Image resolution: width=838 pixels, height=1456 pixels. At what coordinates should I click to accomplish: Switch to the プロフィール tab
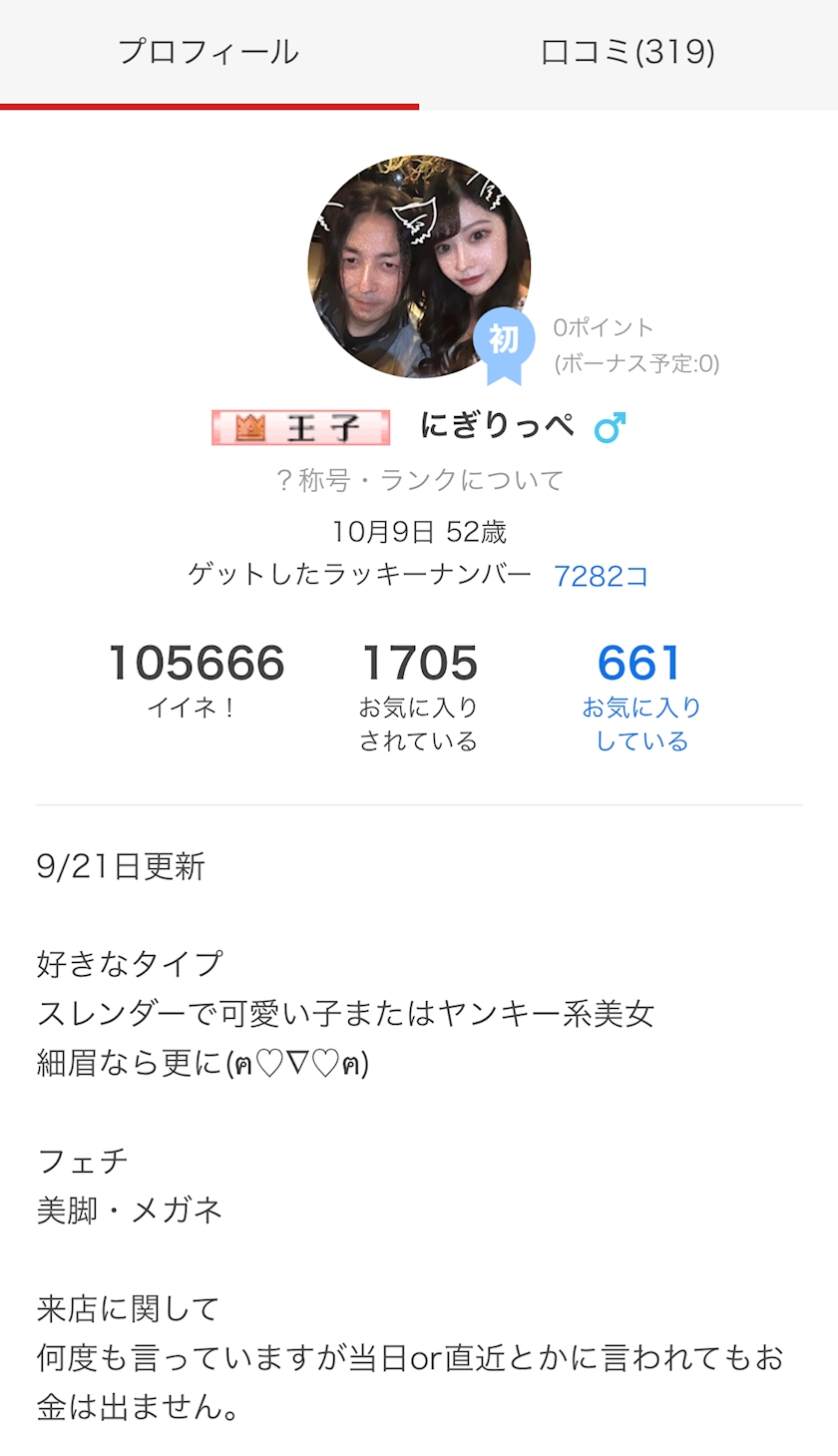click(209, 52)
